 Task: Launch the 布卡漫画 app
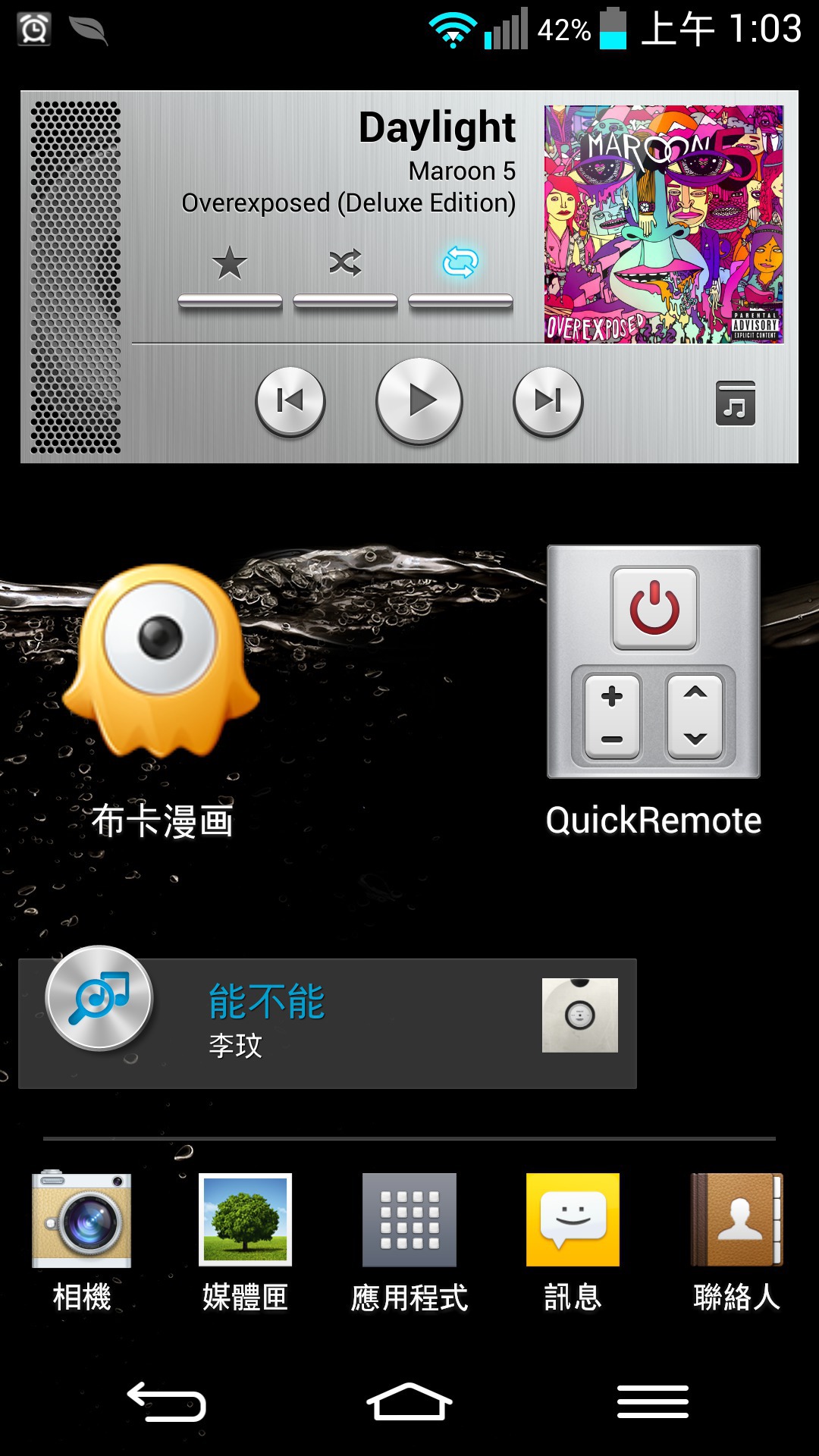(161, 699)
